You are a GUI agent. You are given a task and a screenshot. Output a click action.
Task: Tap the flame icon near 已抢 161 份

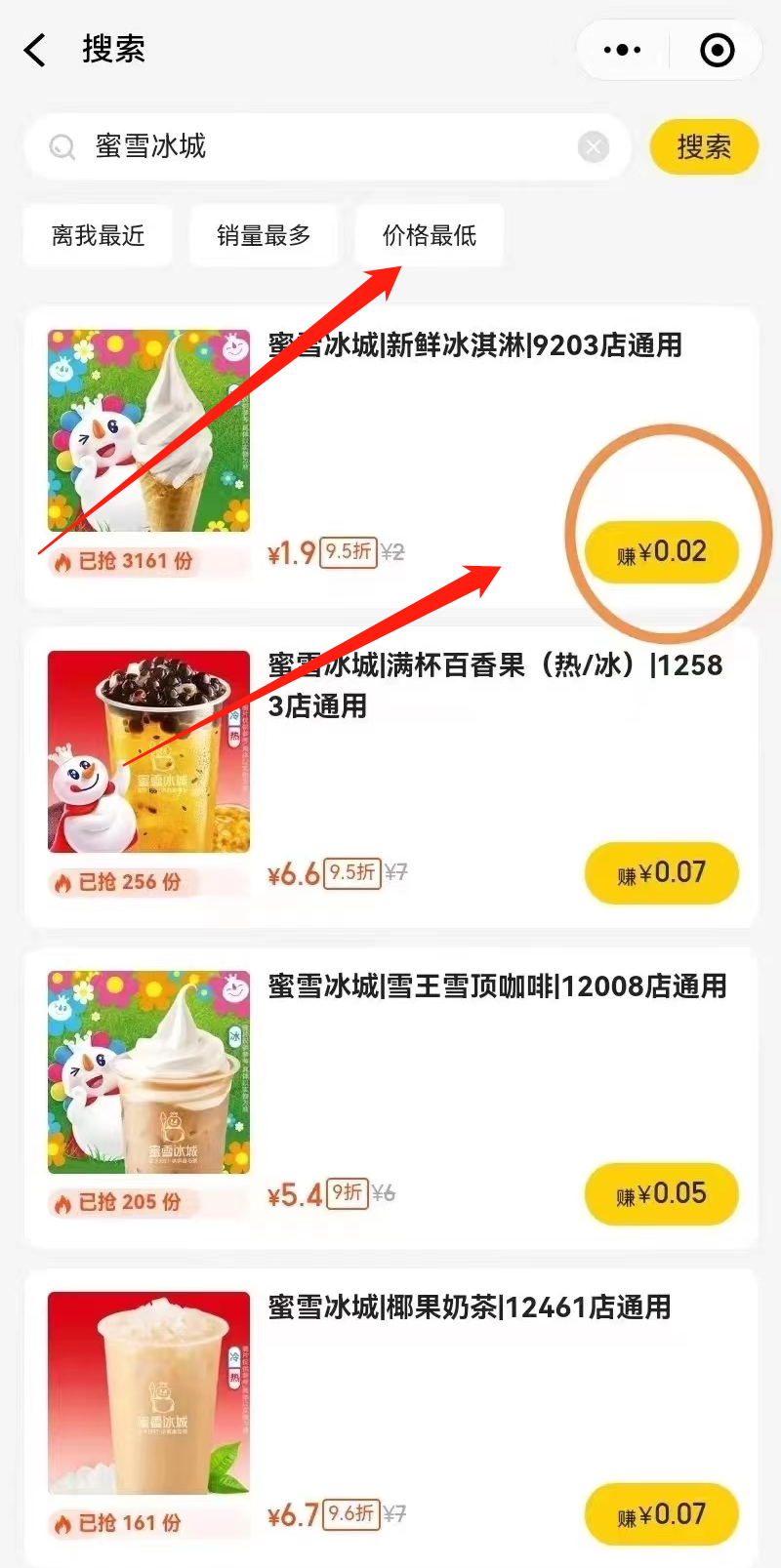coord(62,1521)
